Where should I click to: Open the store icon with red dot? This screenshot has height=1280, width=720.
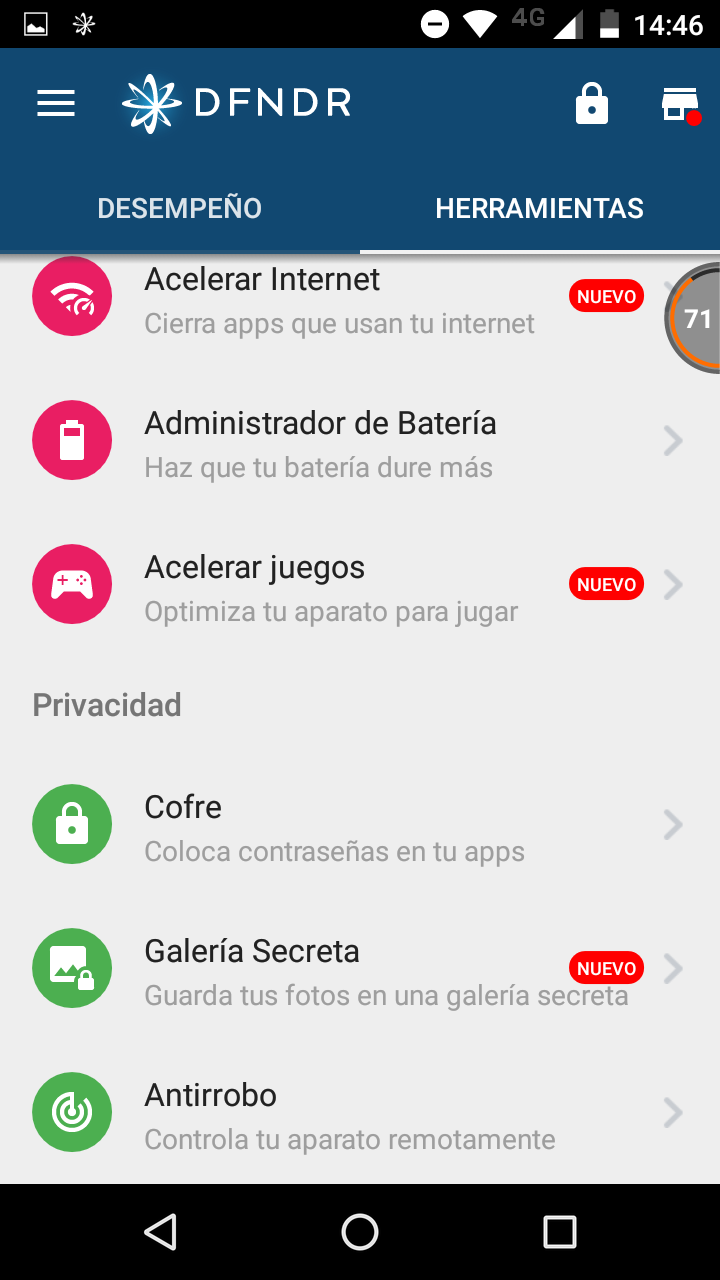pos(680,104)
